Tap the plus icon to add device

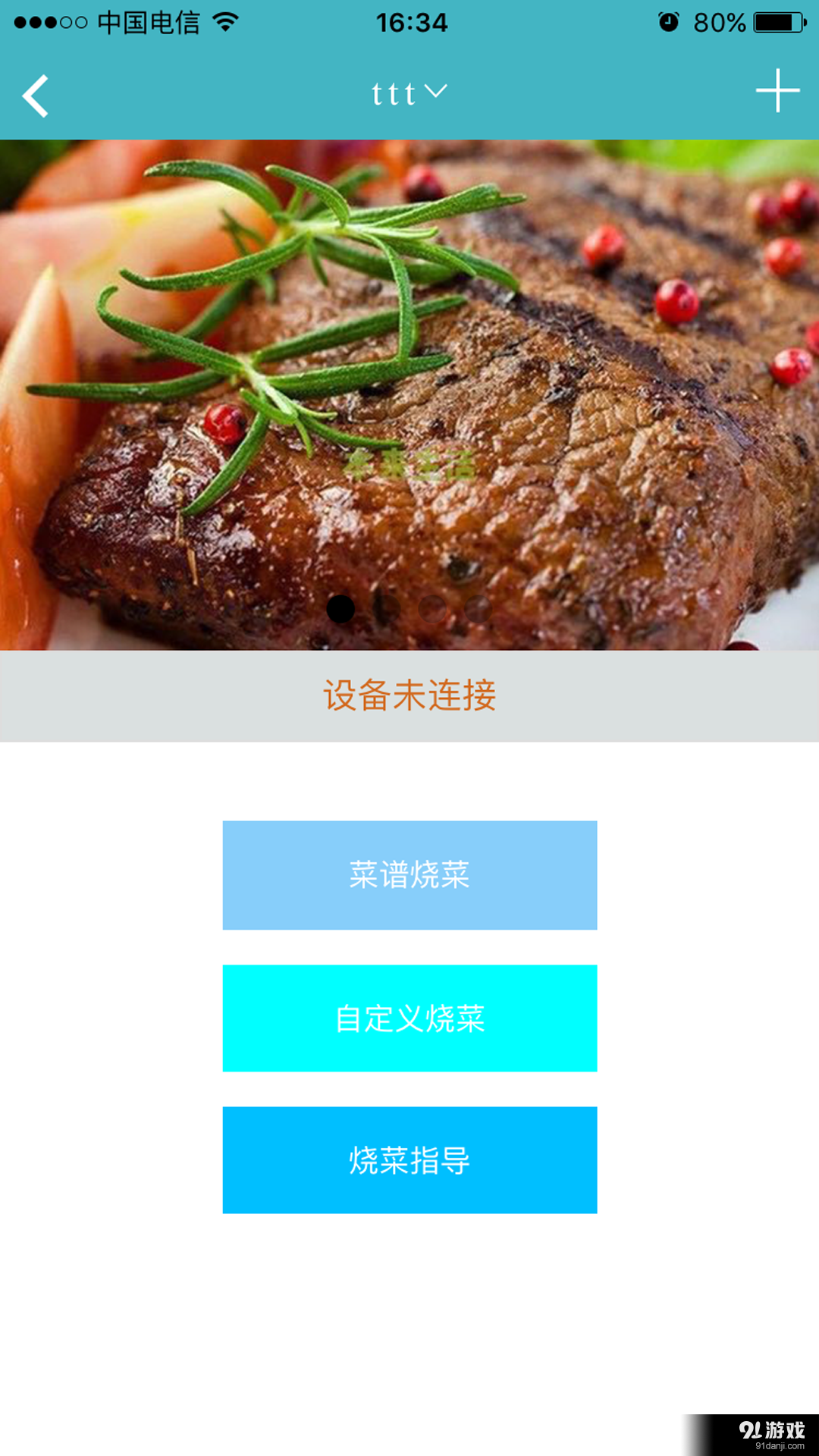(x=777, y=89)
